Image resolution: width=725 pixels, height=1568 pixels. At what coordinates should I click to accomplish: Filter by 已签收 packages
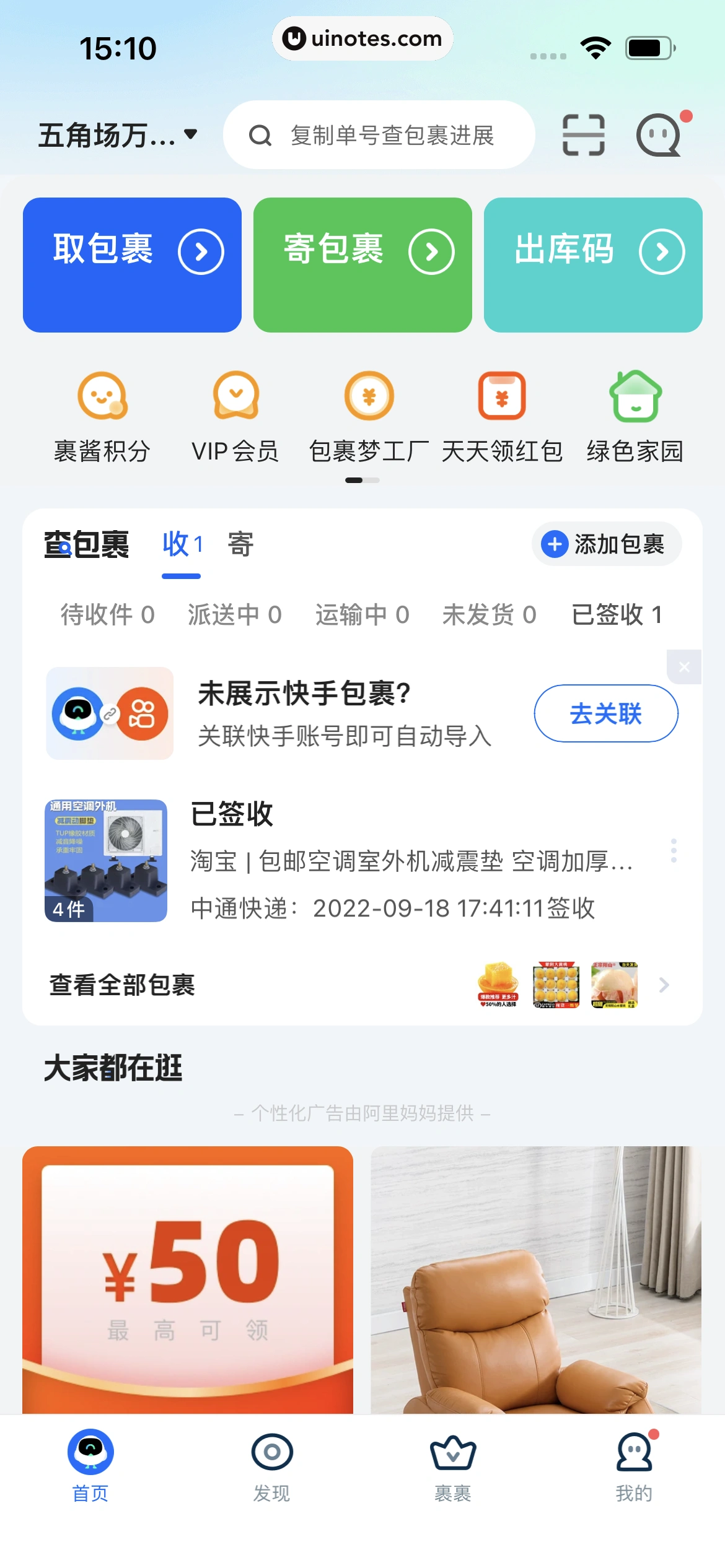(x=617, y=615)
